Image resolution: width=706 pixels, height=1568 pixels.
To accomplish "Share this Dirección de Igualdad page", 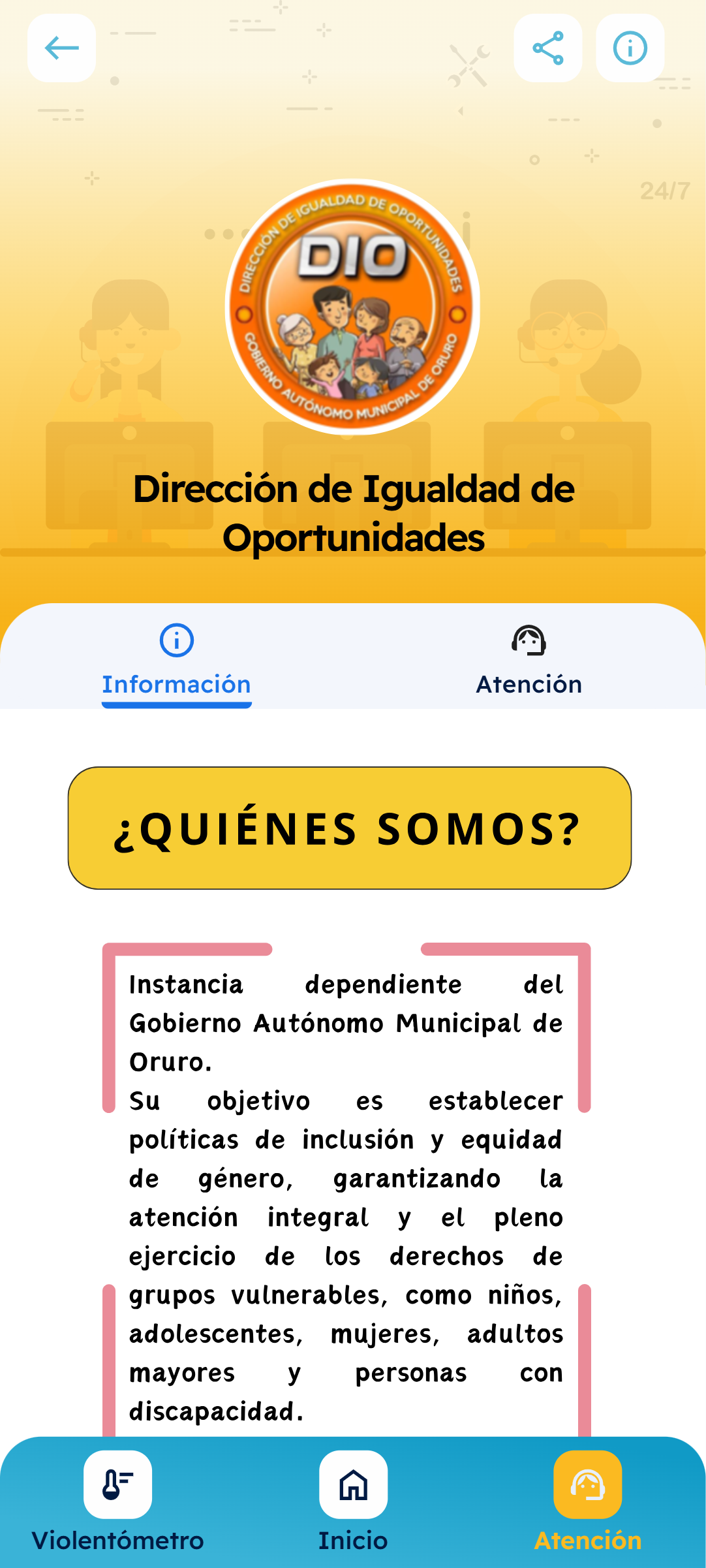I will 548,48.
